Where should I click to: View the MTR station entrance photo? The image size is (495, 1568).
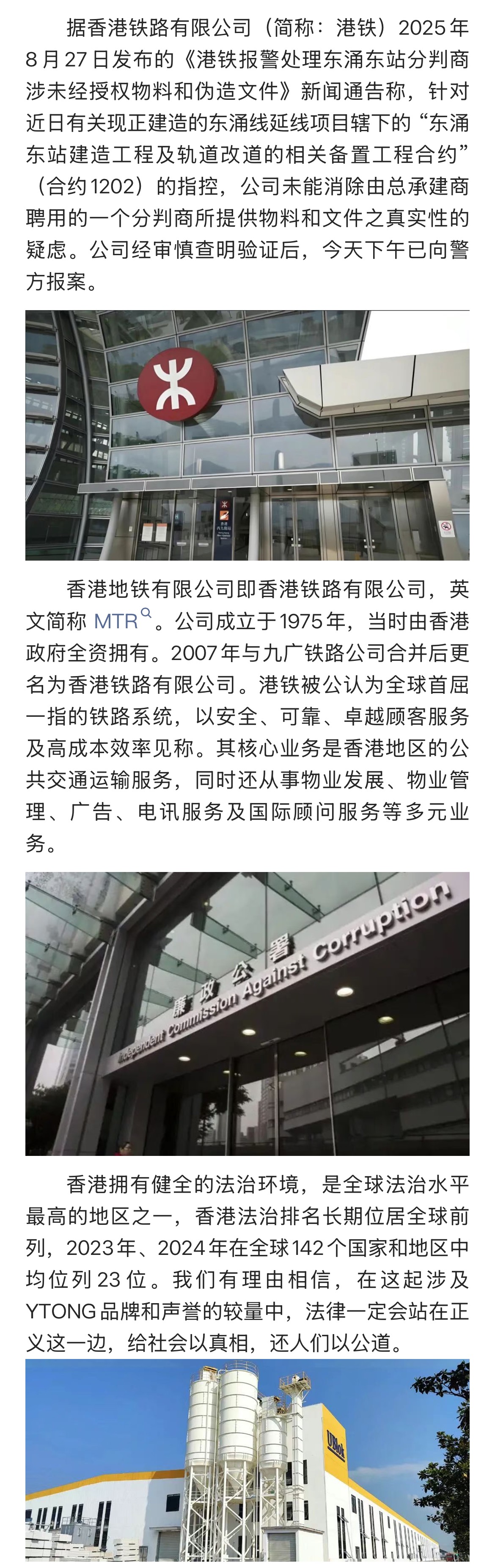(247, 435)
